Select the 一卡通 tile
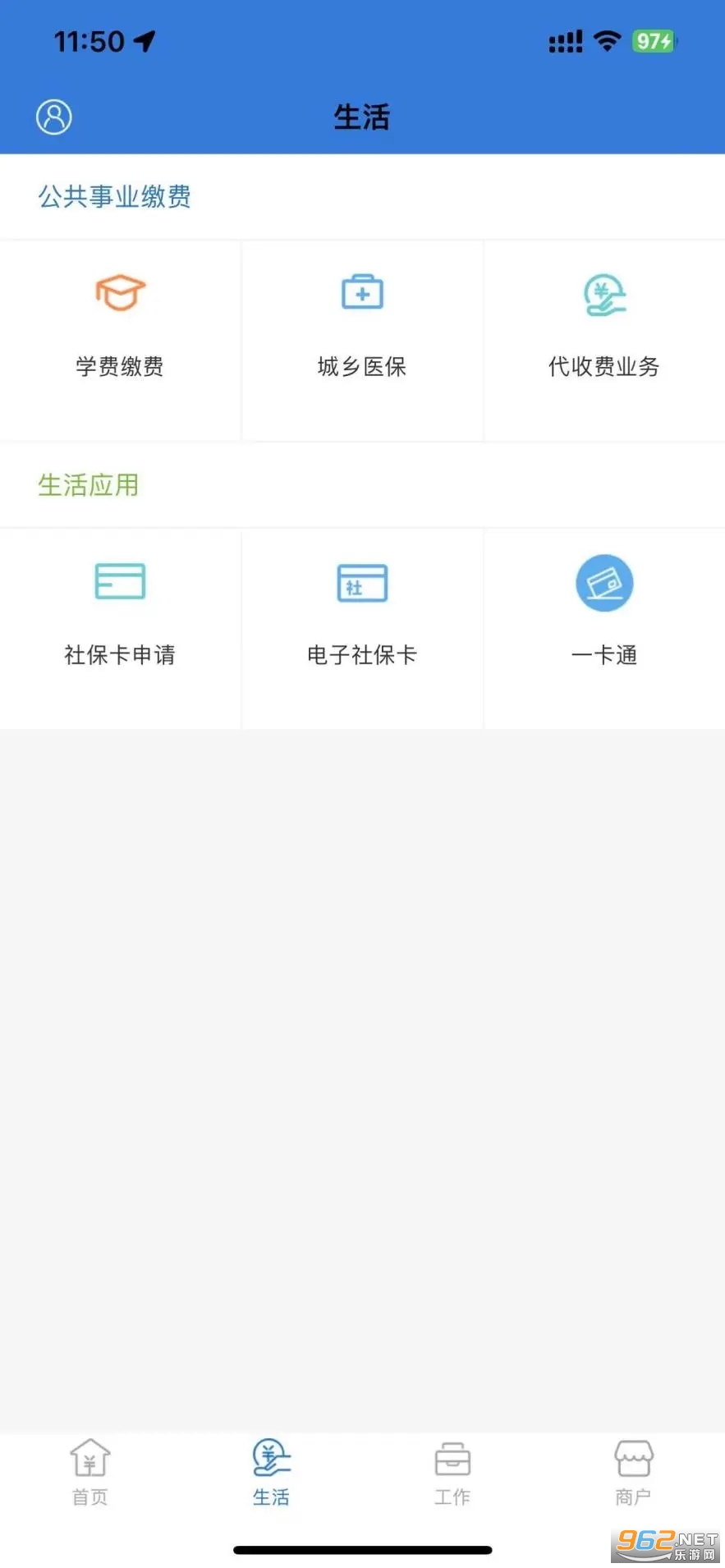Viewport: 725px width, 1568px height. [604, 616]
